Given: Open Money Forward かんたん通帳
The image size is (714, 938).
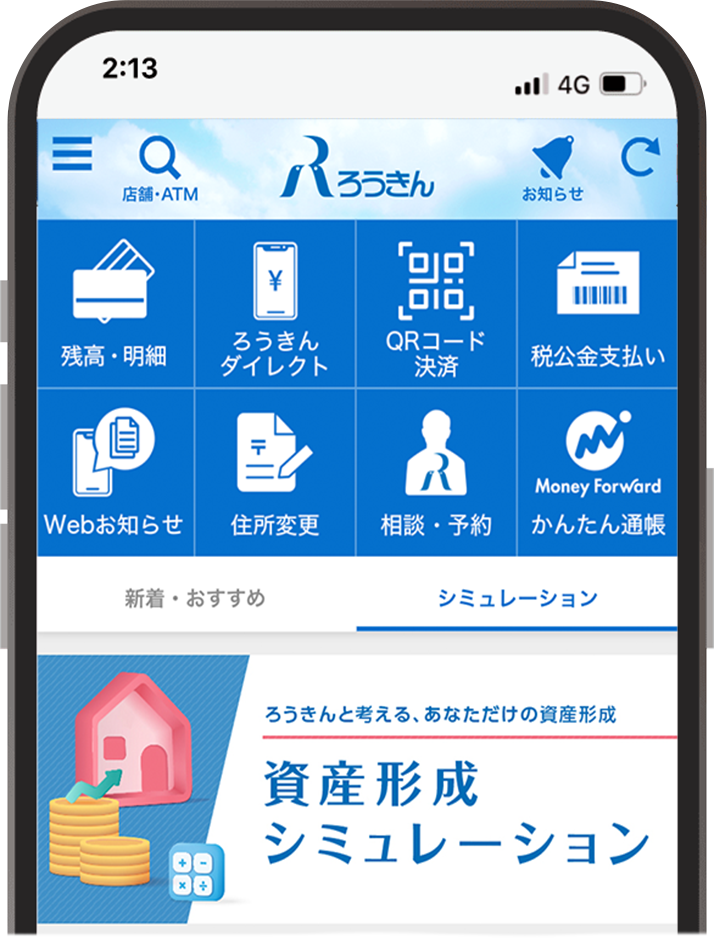Looking at the screenshot, I should 597,472.
